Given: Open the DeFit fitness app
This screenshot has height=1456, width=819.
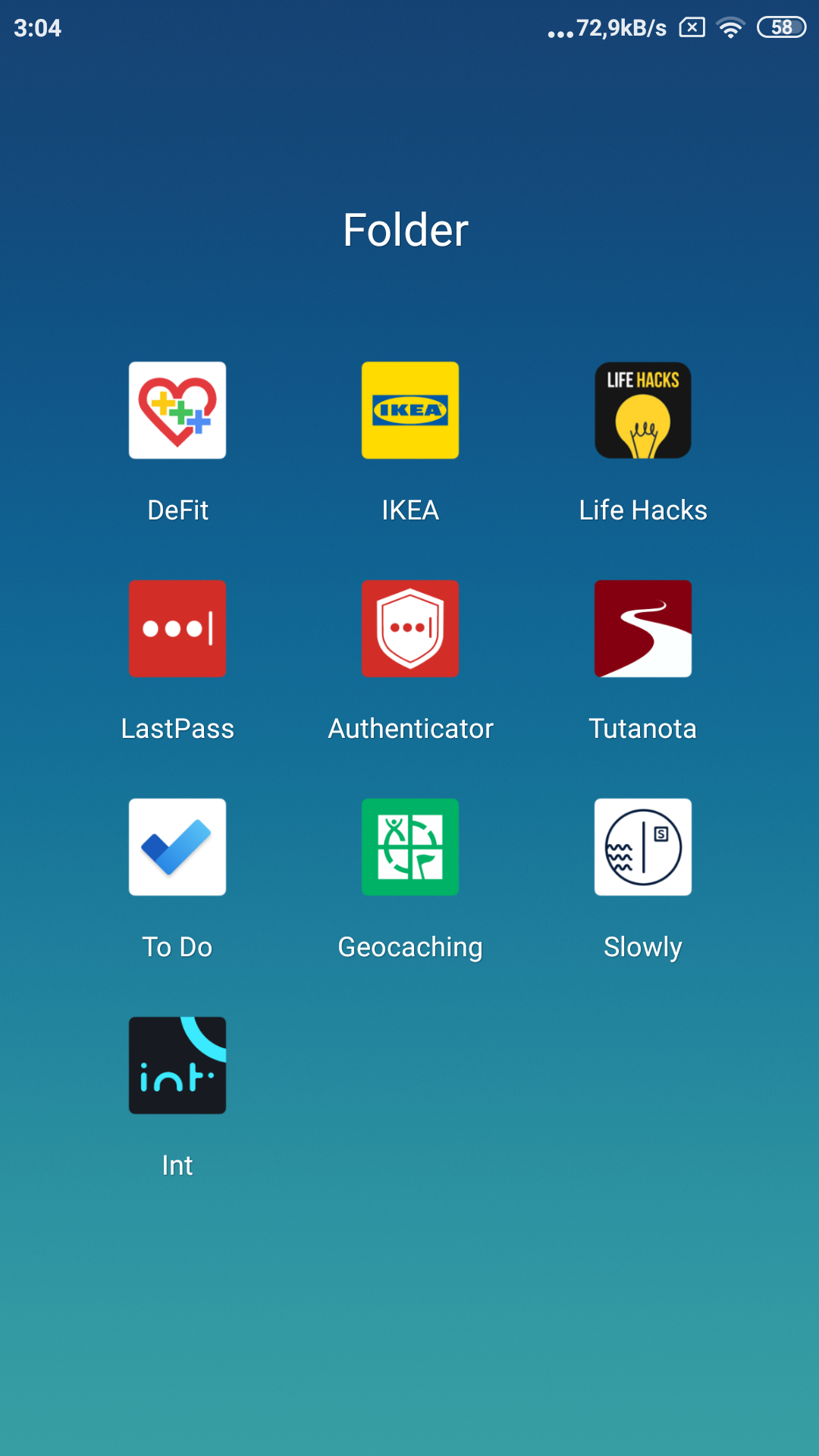Looking at the screenshot, I should tap(177, 409).
